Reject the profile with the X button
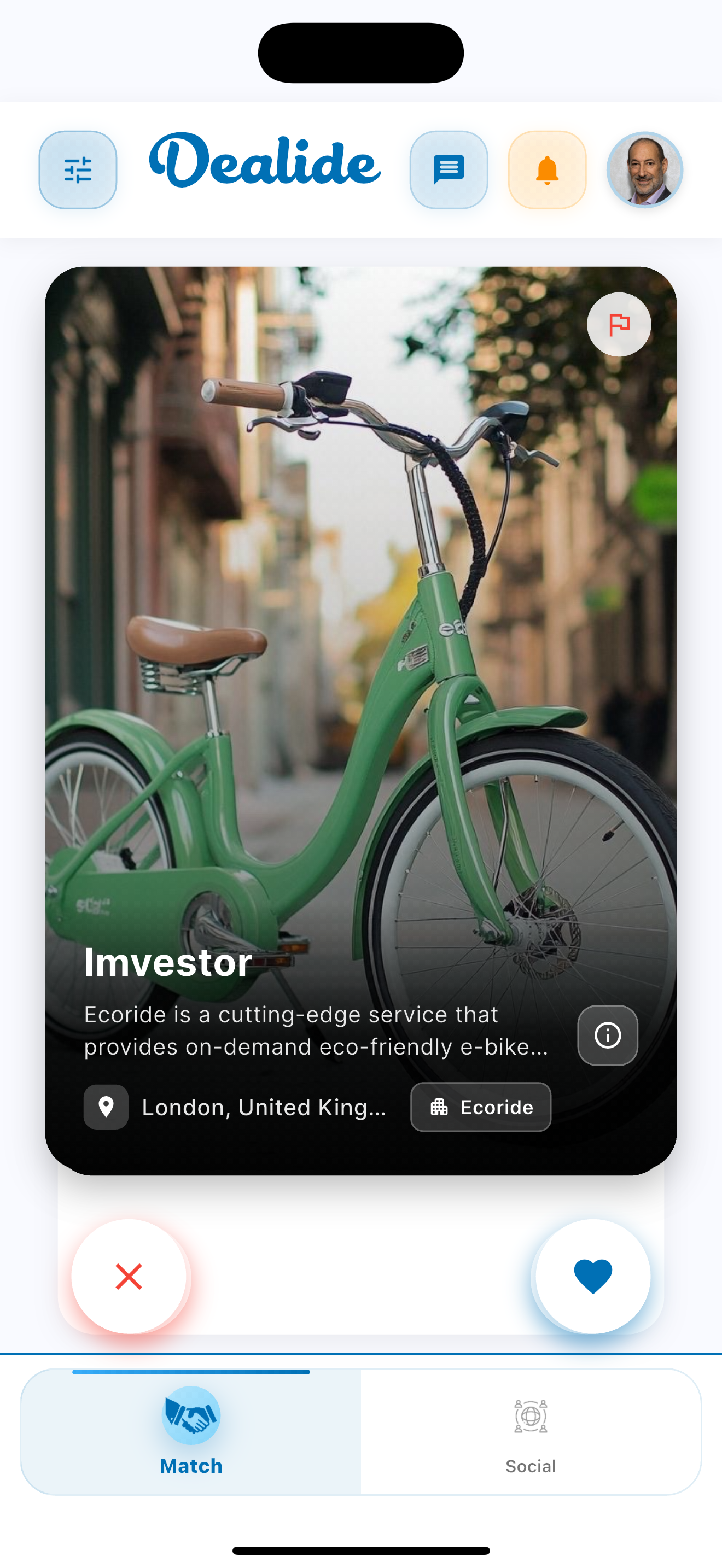This screenshot has width=722, height=1568. pos(130,1278)
